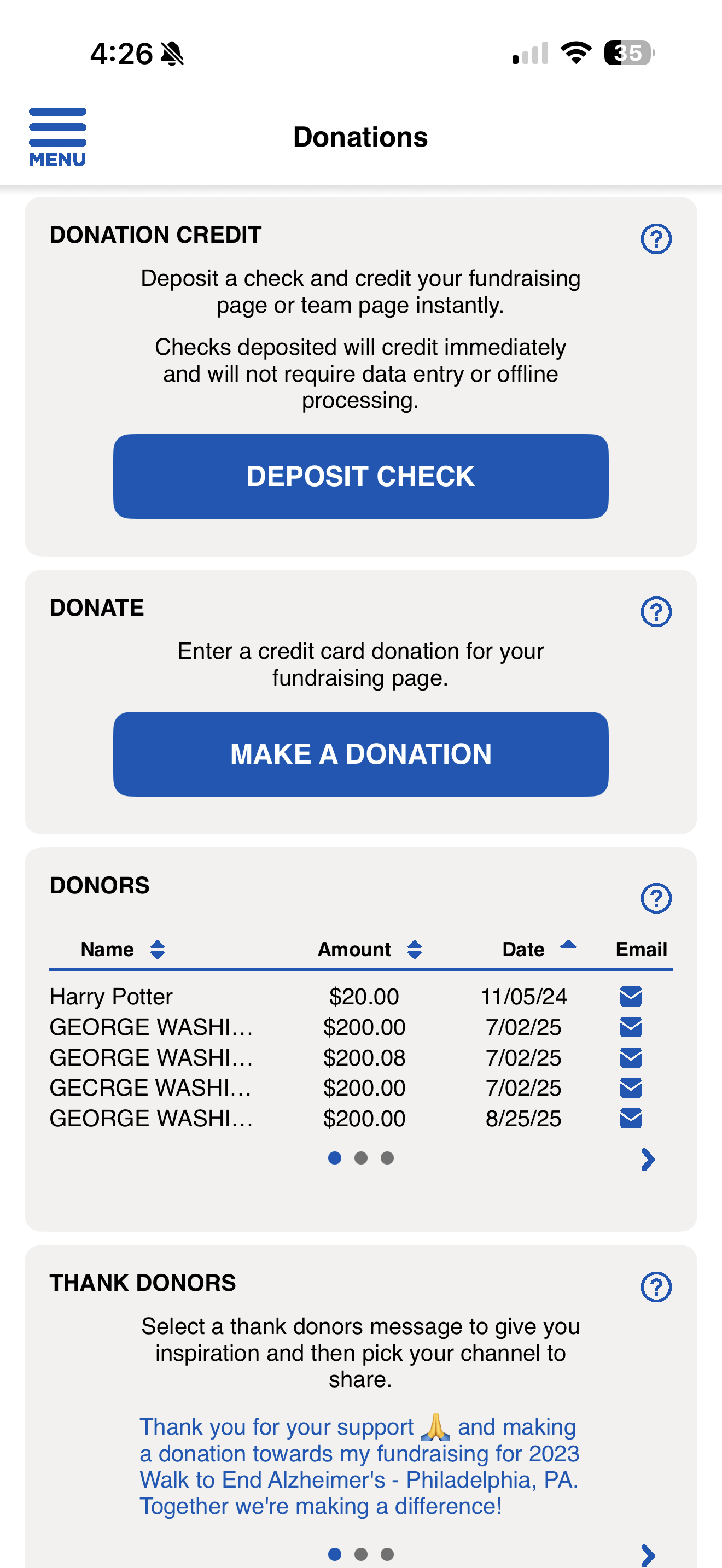The height and width of the screenshot is (1568, 722).
Task: Select the thank you for your support message
Action: [x=359, y=1466]
